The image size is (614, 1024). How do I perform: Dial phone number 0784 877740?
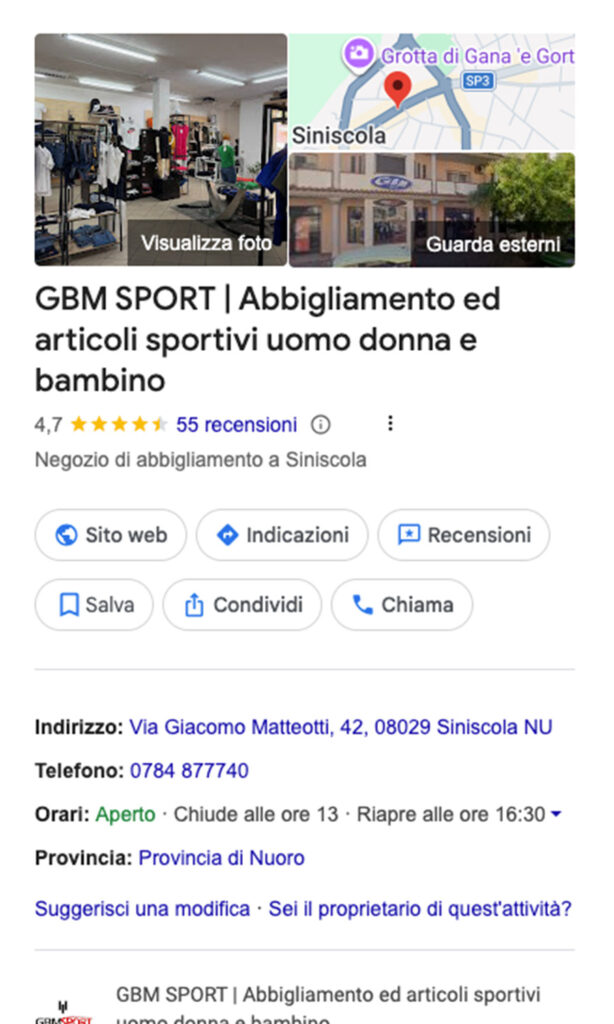(189, 771)
